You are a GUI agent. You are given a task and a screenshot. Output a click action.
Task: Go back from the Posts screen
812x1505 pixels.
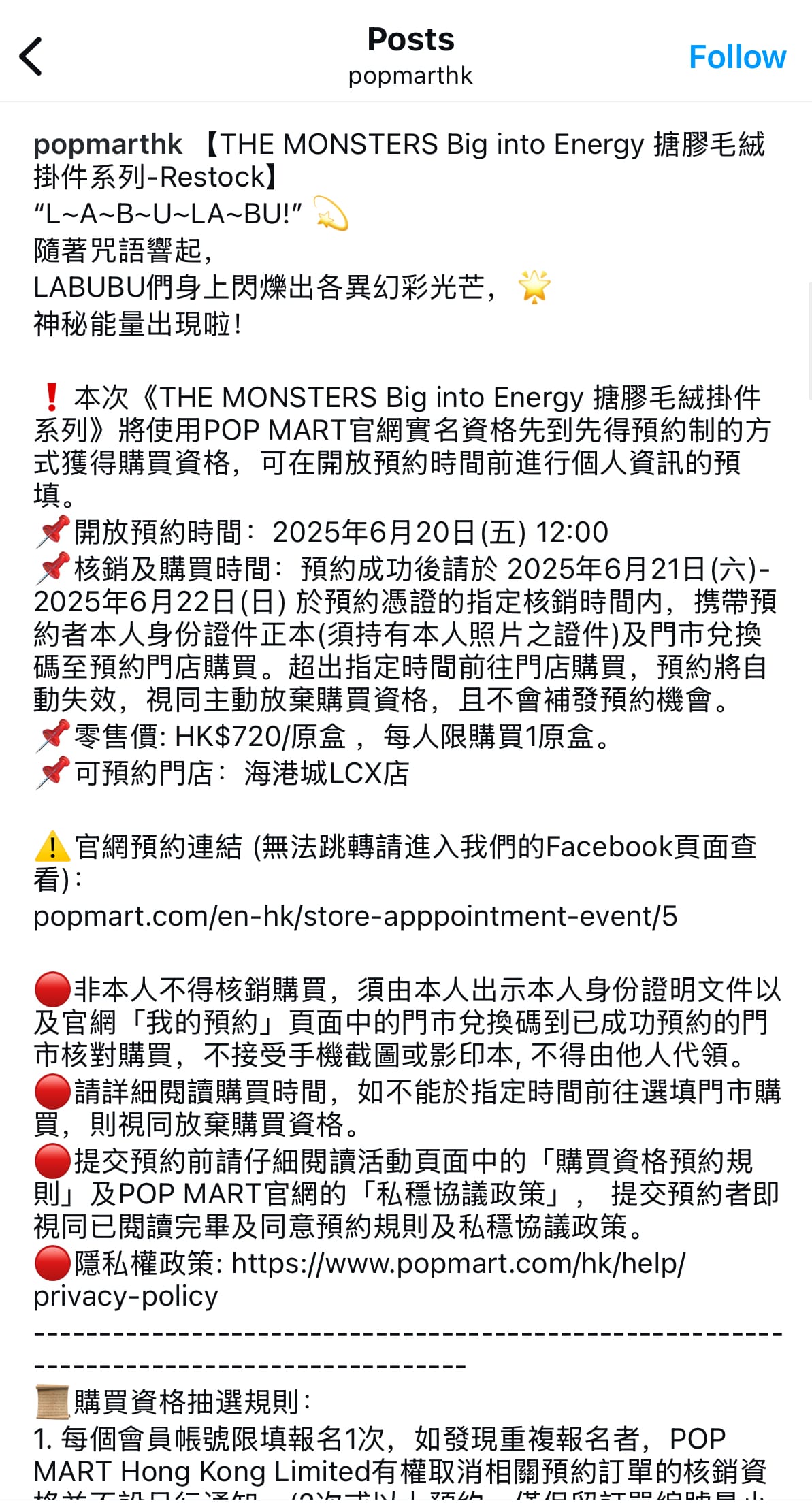31,56
